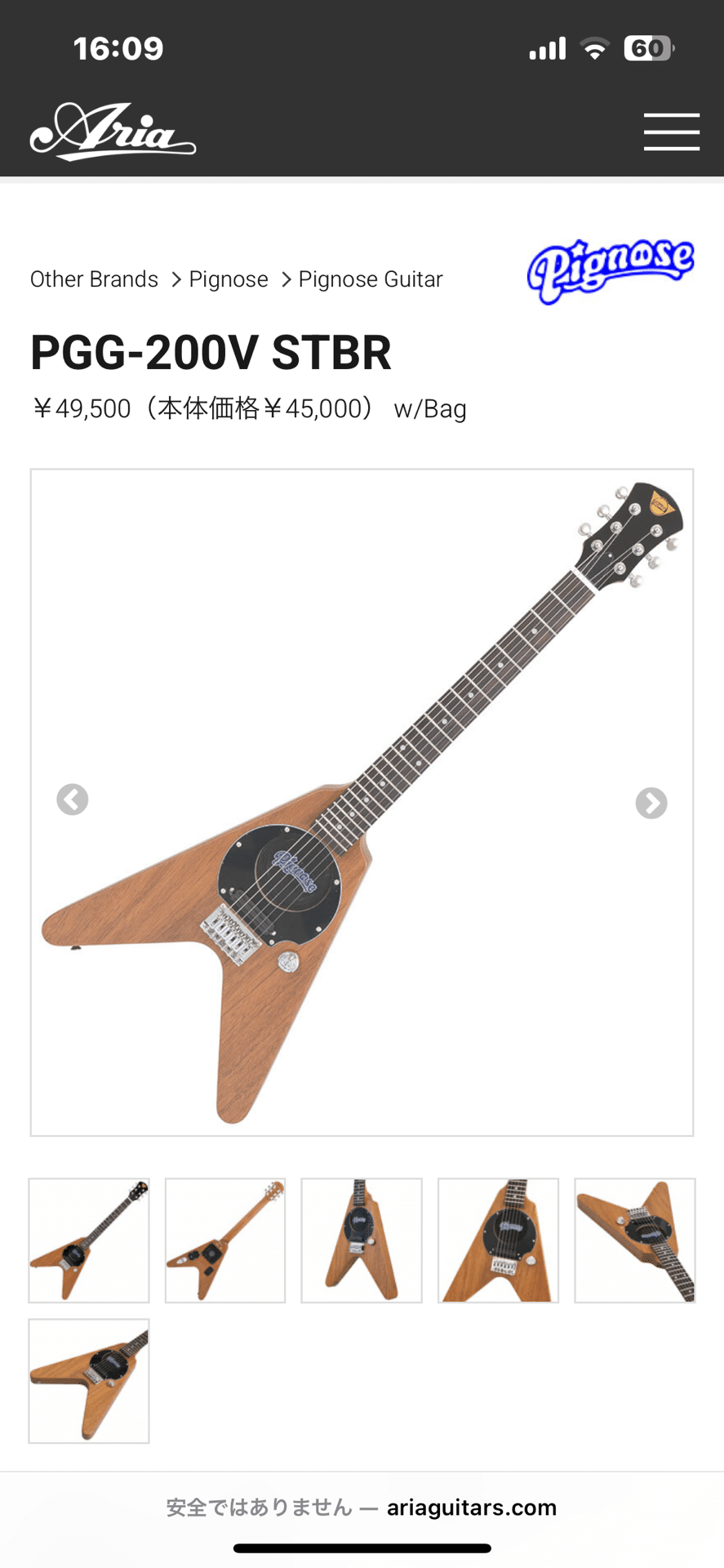Viewport: 724px width, 1568px height.
Task: Open the Pignose Guitar breadcrumb
Action: click(371, 279)
